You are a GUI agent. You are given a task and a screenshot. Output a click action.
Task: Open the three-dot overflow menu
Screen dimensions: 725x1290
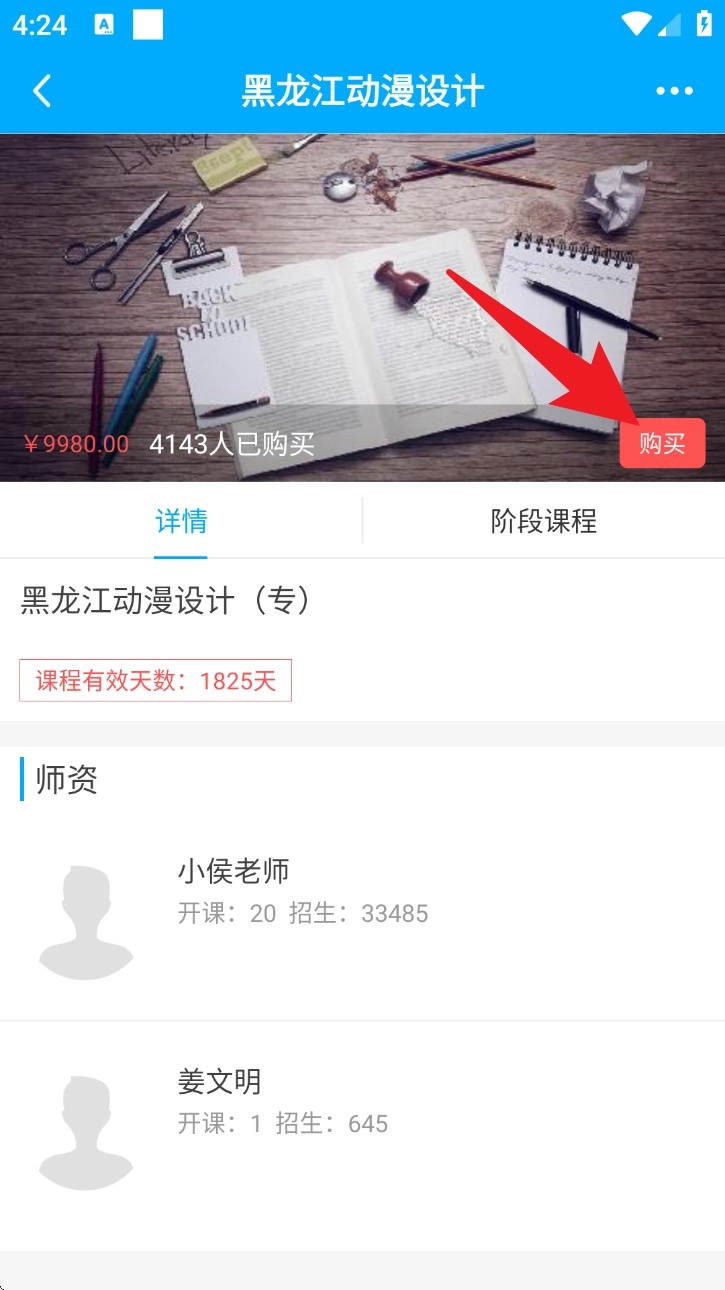click(674, 91)
